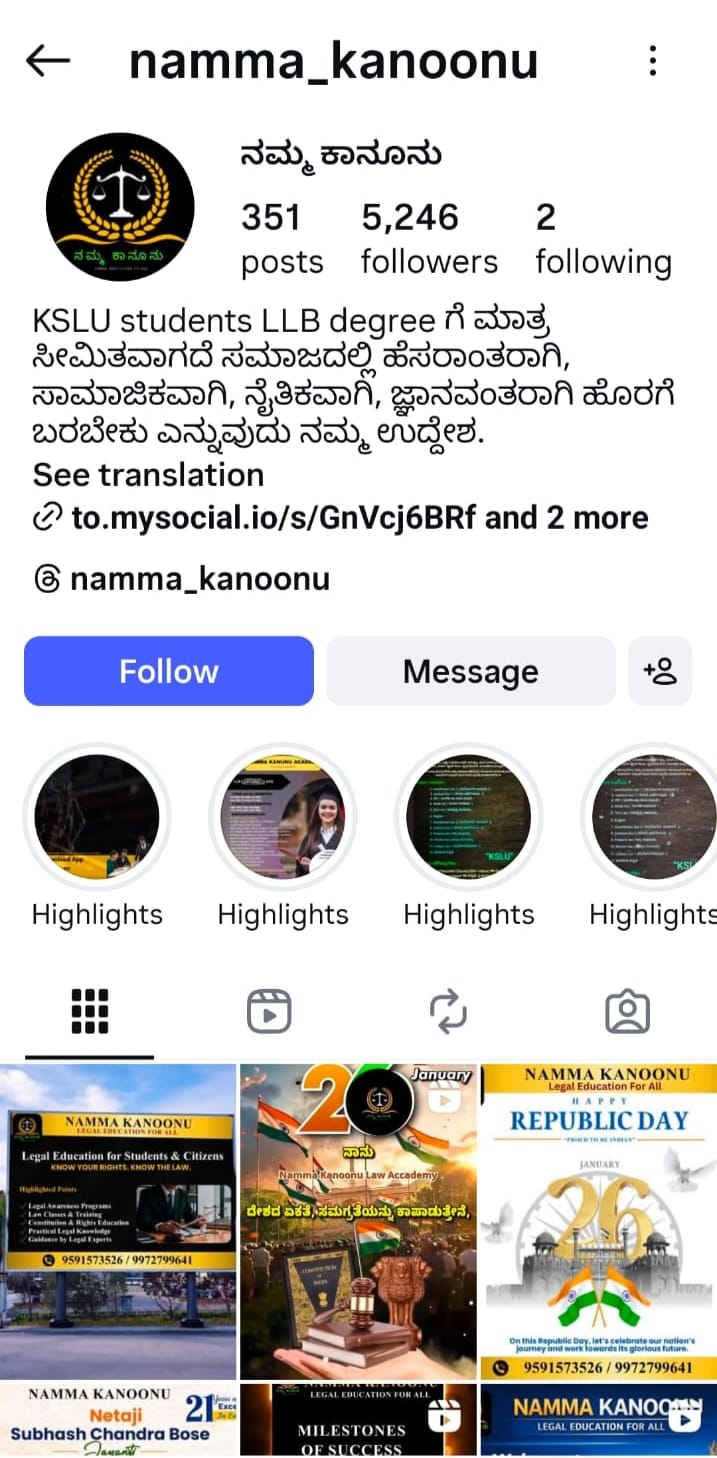717x1458 pixels.
Task: Open the first Highlights story
Action: (97, 817)
